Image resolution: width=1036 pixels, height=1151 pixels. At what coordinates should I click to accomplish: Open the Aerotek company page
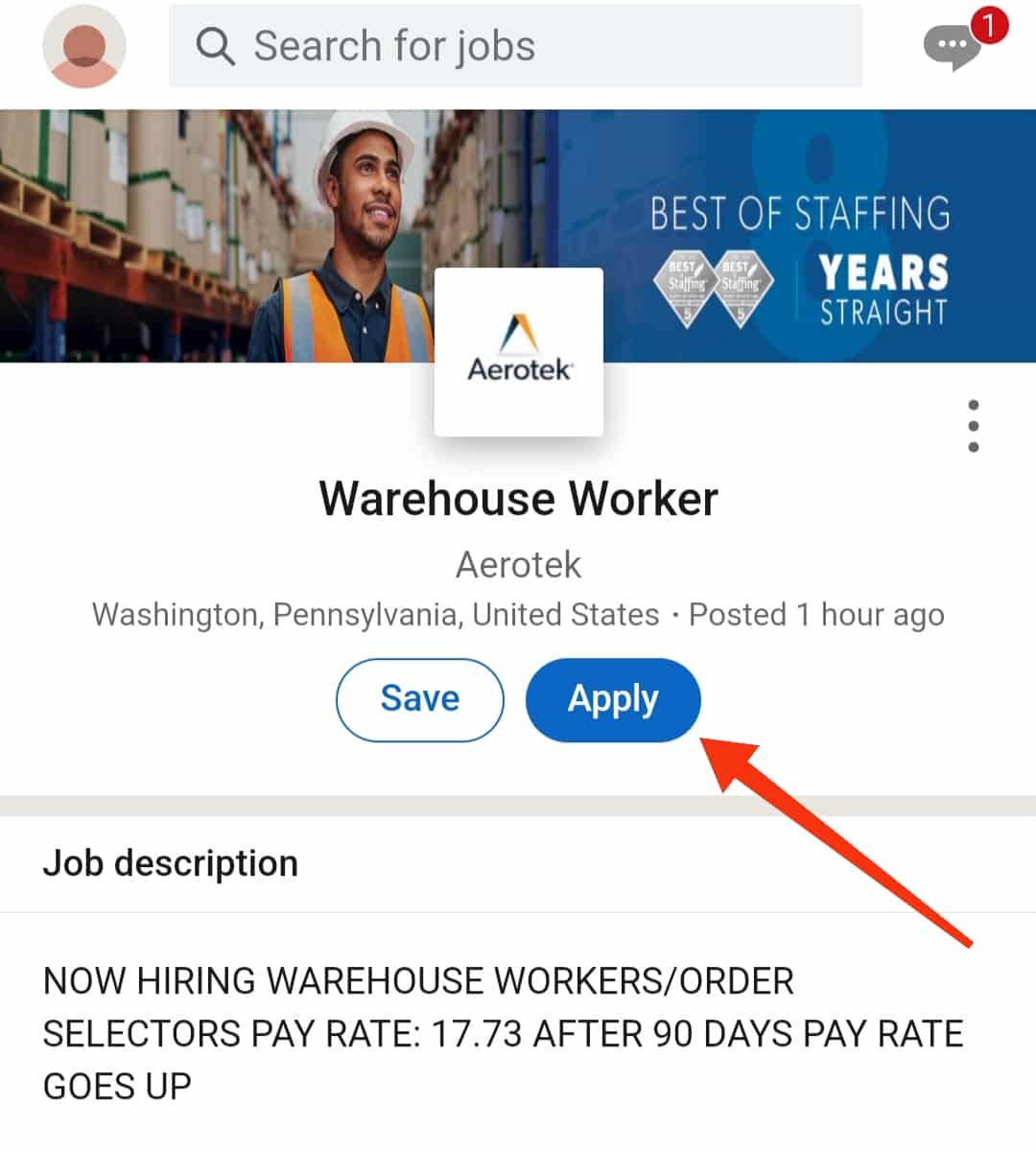(x=518, y=565)
